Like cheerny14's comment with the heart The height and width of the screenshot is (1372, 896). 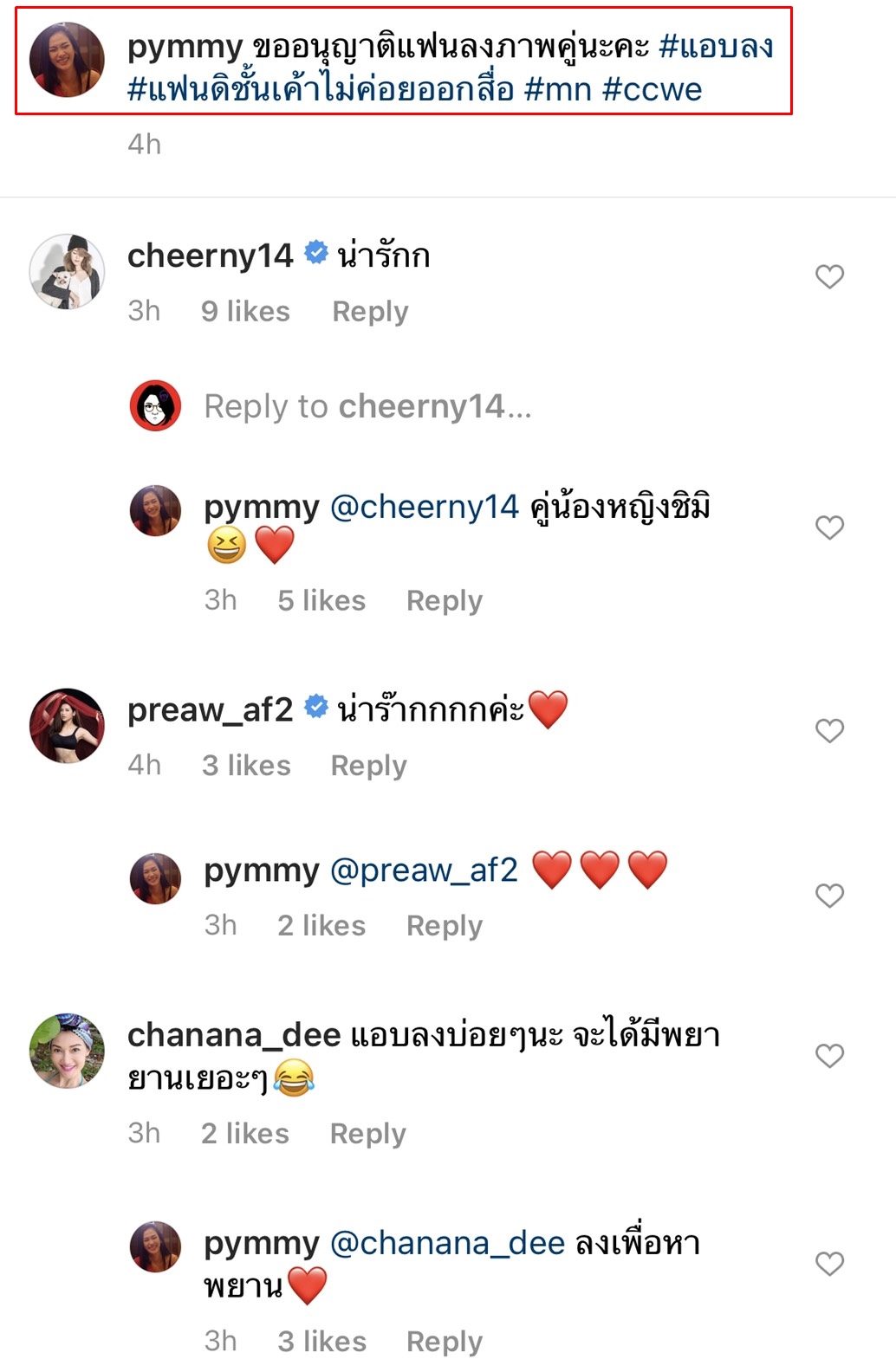click(x=829, y=276)
